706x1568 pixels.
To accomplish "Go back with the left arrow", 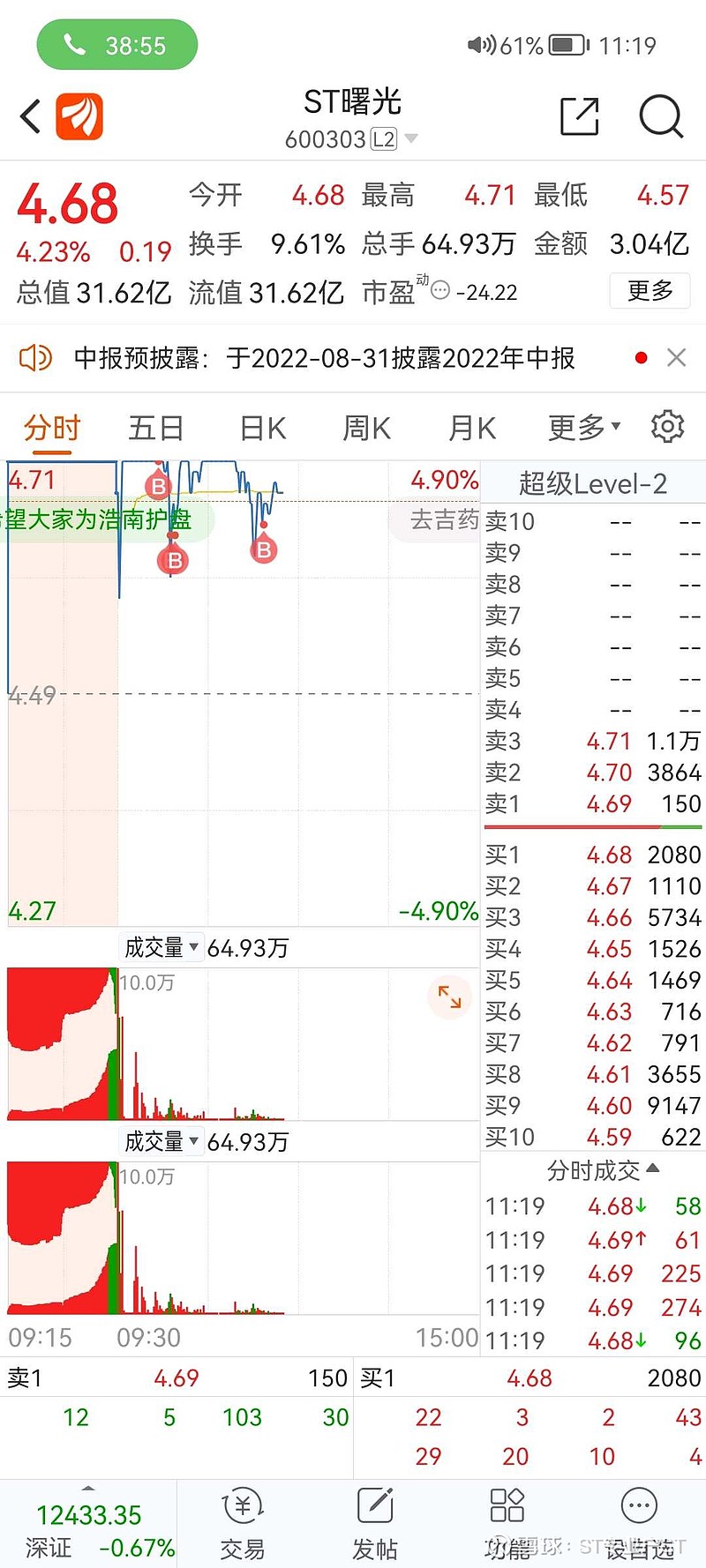I will click(31, 116).
